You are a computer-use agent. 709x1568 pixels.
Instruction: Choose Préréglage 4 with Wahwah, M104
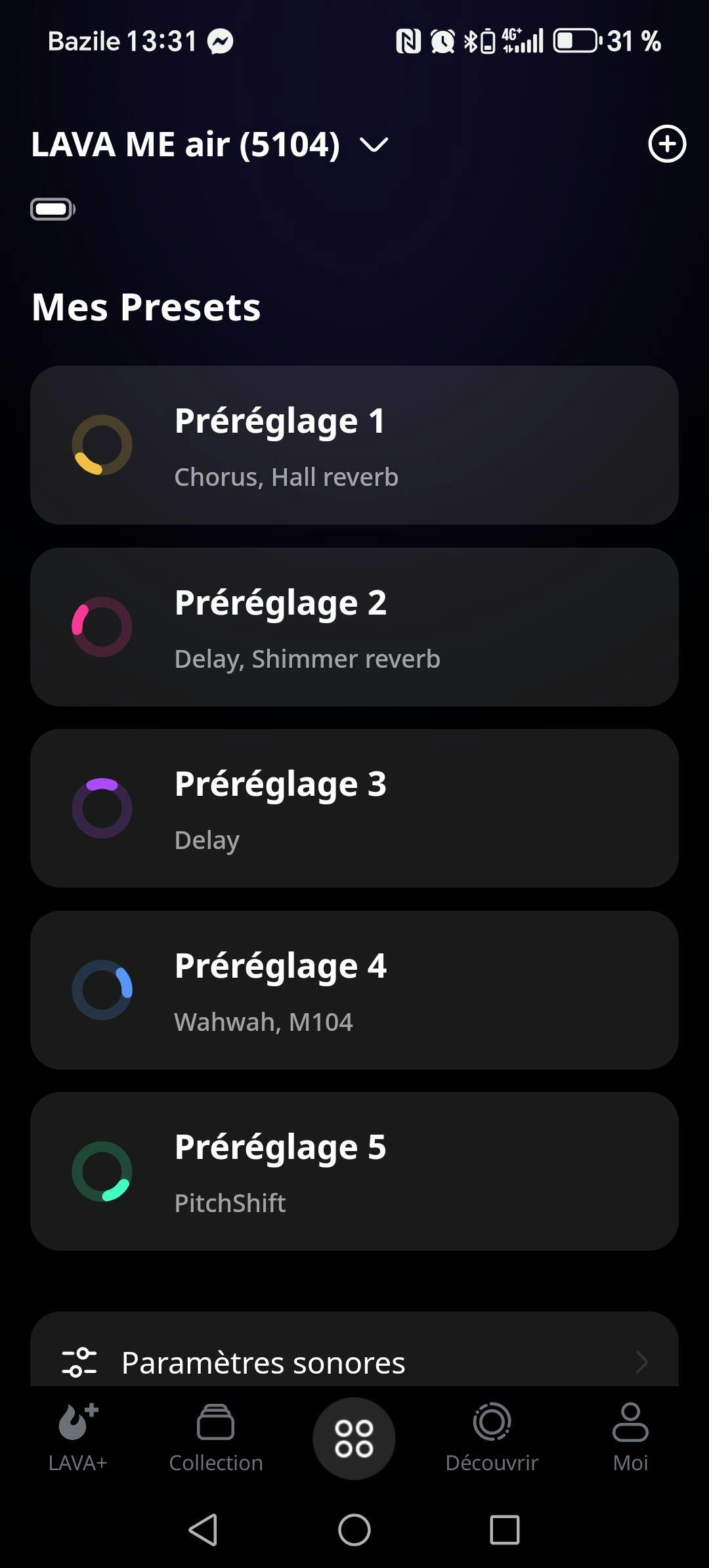pyautogui.click(x=354, y=990)
